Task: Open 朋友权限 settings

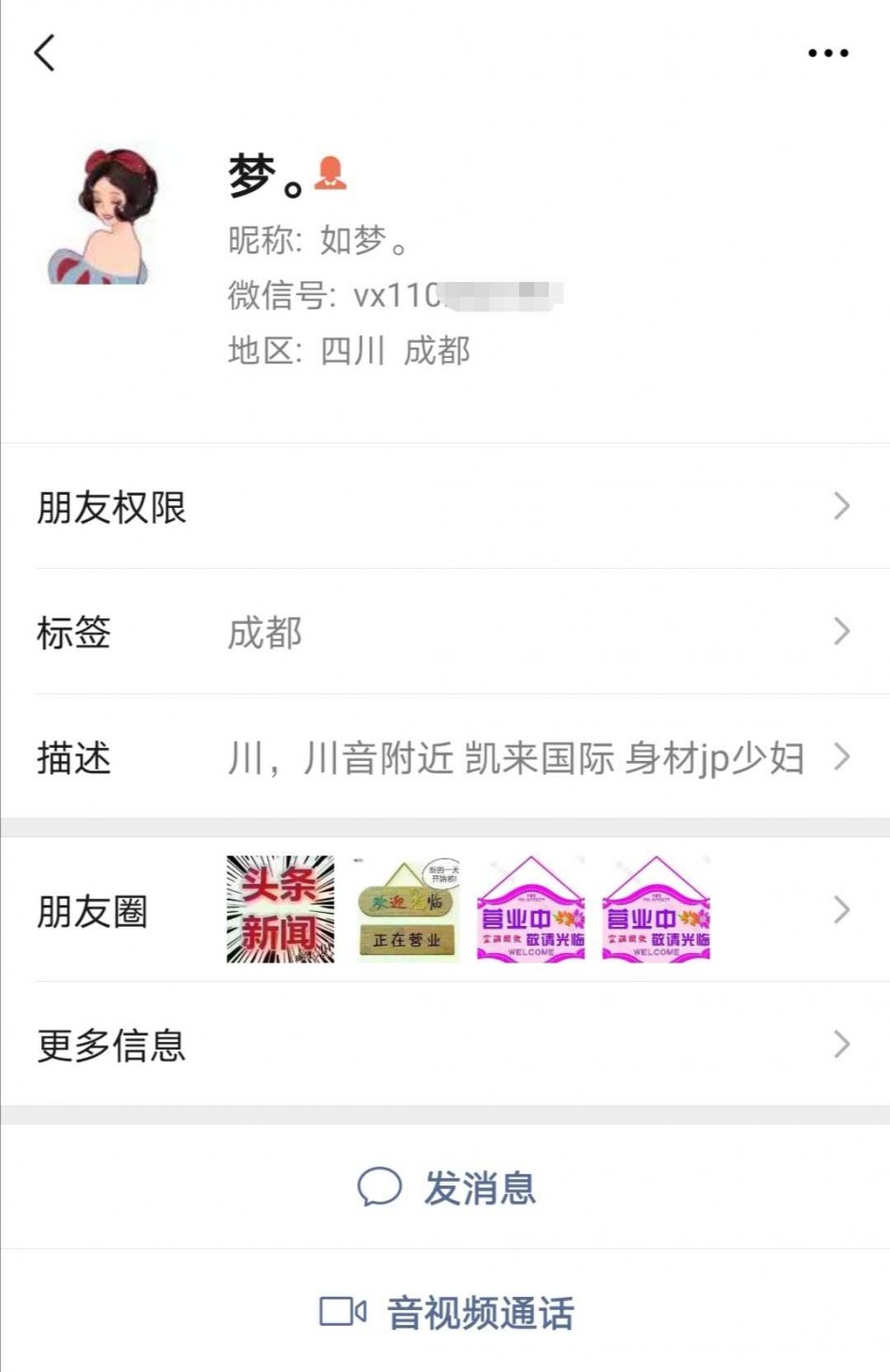Action: click(x=445, y=507)
